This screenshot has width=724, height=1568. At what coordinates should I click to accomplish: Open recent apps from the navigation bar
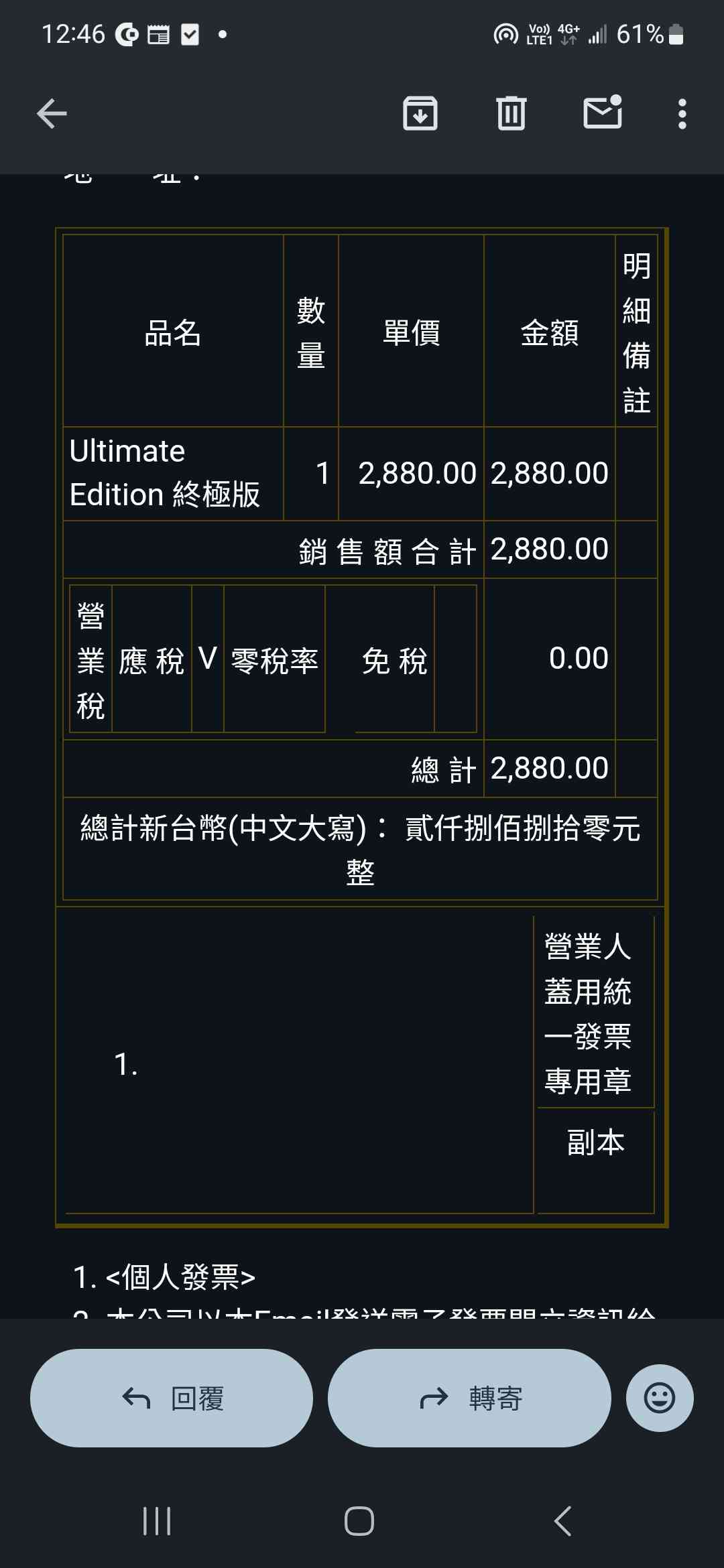pos(158,1521)
